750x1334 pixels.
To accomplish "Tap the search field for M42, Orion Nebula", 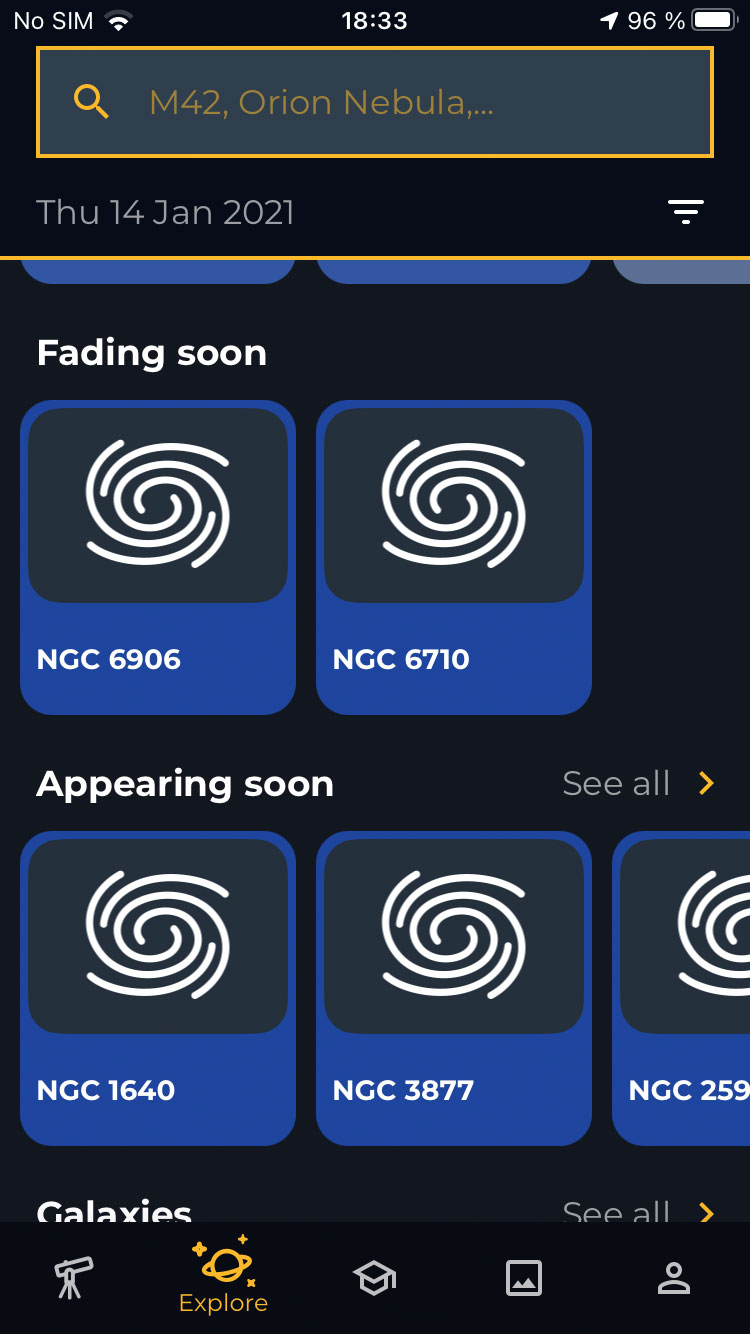I will pyautogui.click(x=375, y=102).
